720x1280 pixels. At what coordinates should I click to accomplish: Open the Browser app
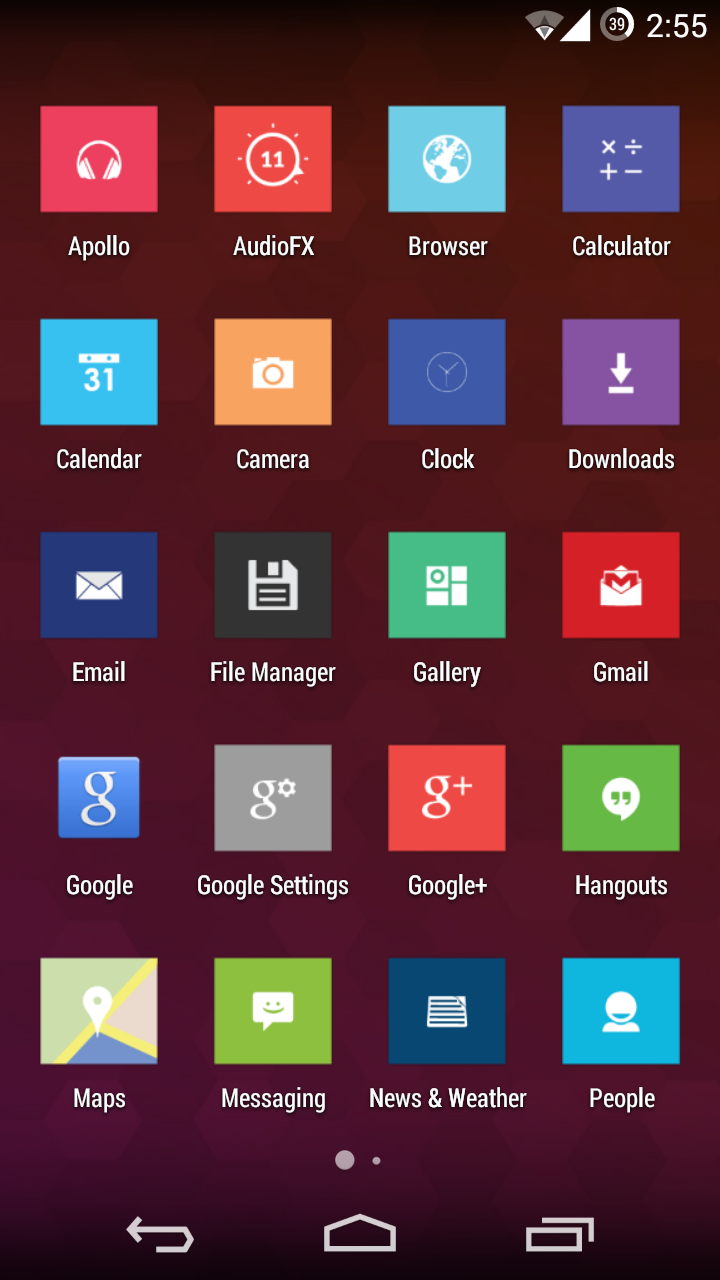coord(447,159)
